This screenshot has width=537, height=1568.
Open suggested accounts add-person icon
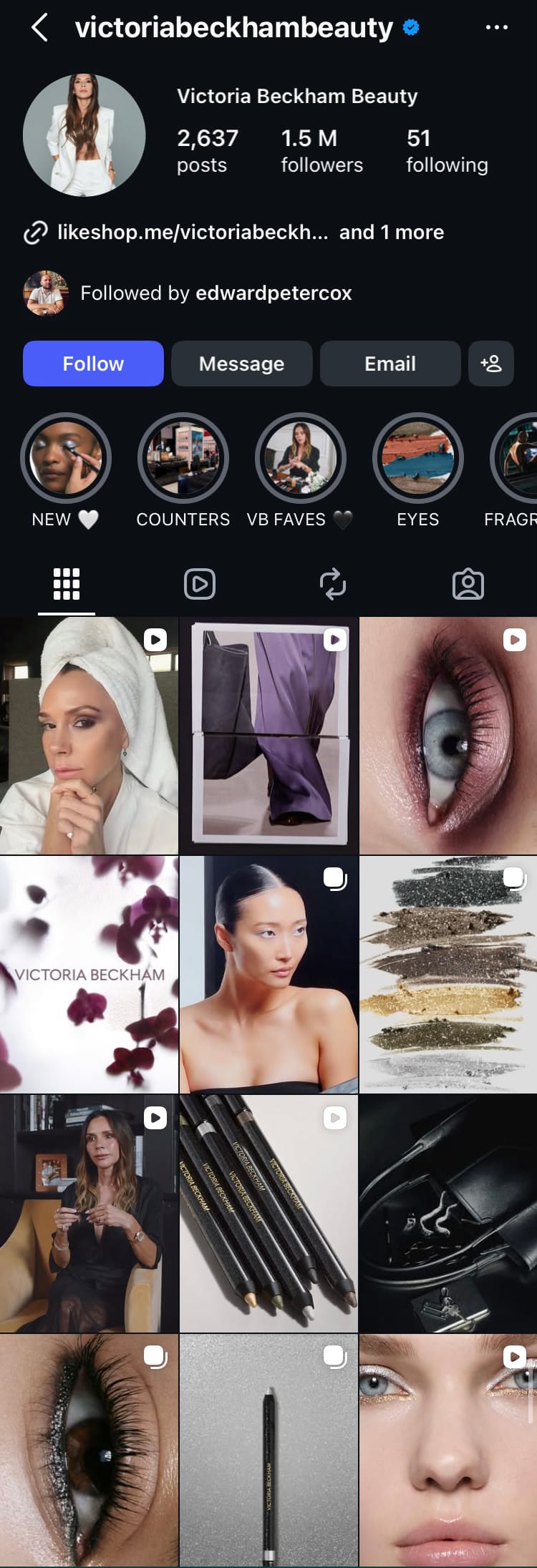[x=490, y=364]
